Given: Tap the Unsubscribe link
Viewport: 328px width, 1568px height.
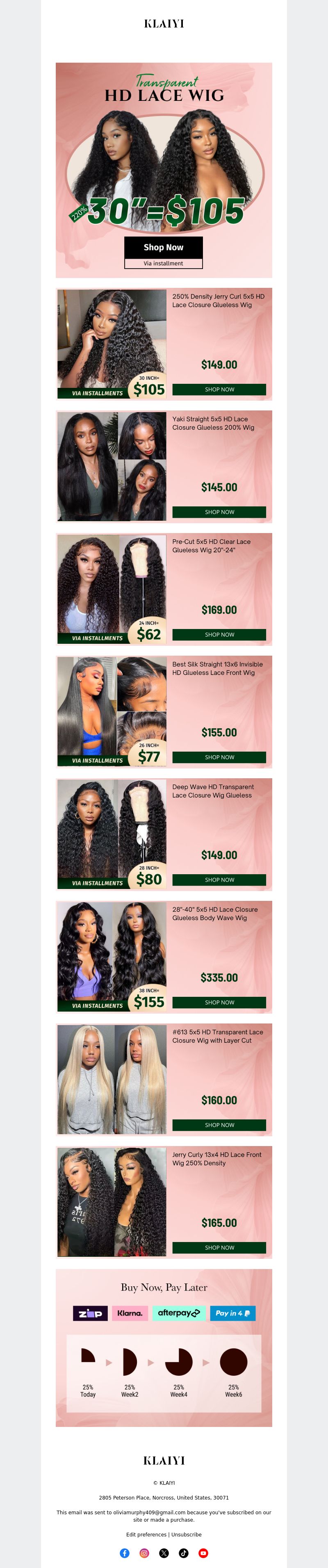Looking at the screenshot, I should tap(186, 1534).
